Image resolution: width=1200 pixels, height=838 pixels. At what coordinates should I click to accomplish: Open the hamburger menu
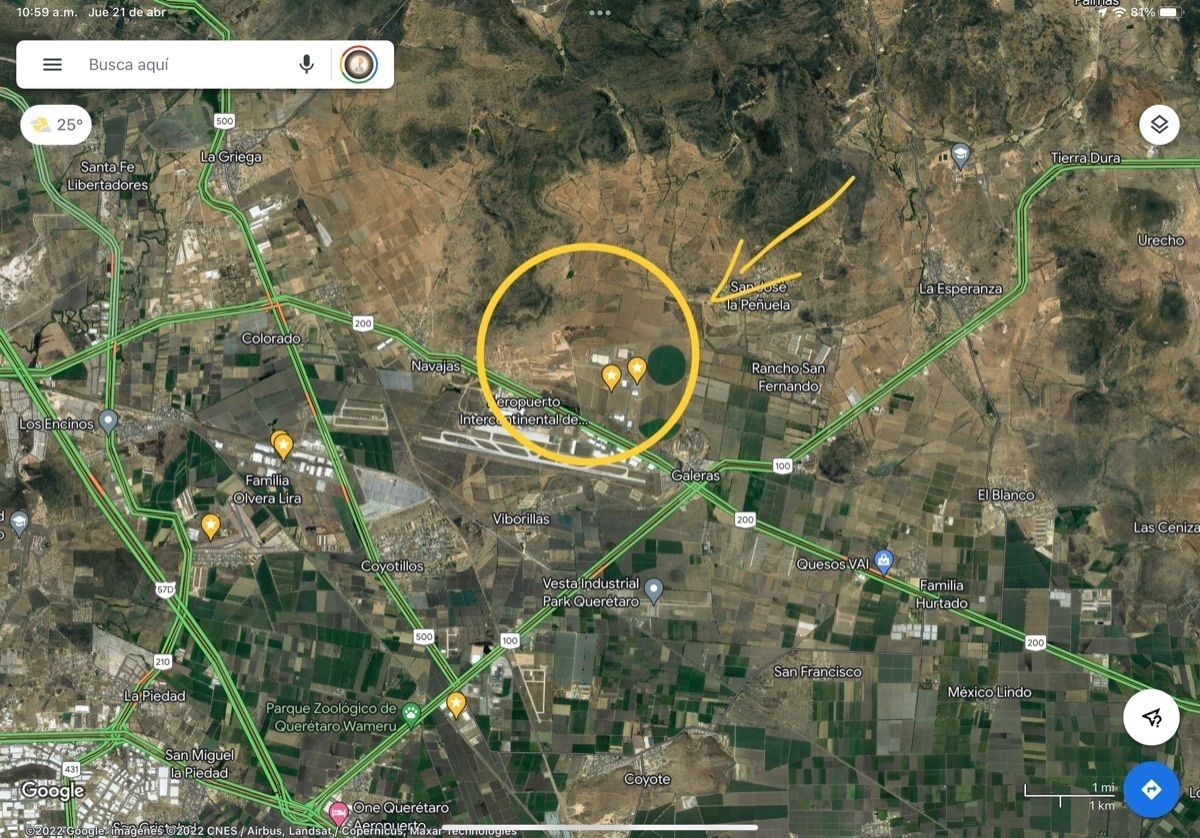[52, 65]
